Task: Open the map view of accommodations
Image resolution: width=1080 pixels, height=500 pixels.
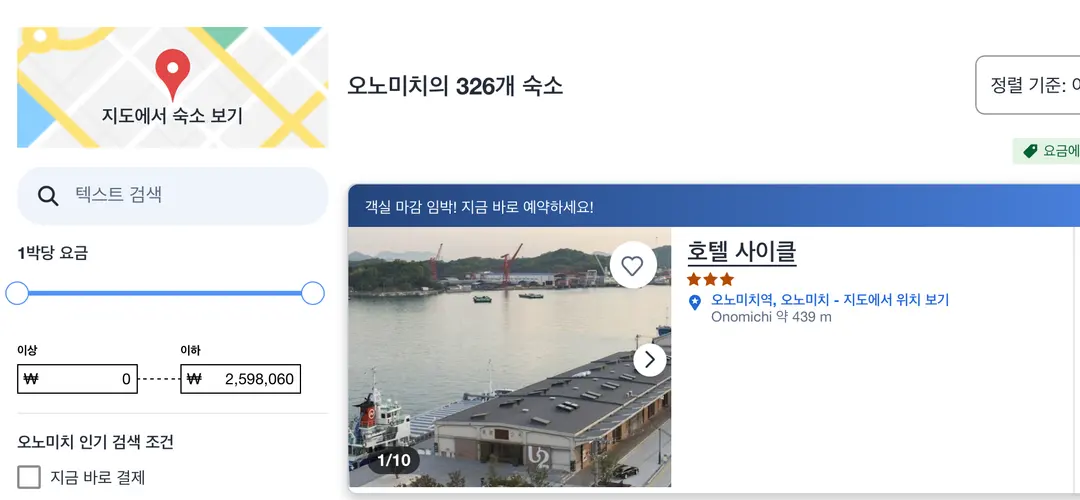Action: pos(172,87)
